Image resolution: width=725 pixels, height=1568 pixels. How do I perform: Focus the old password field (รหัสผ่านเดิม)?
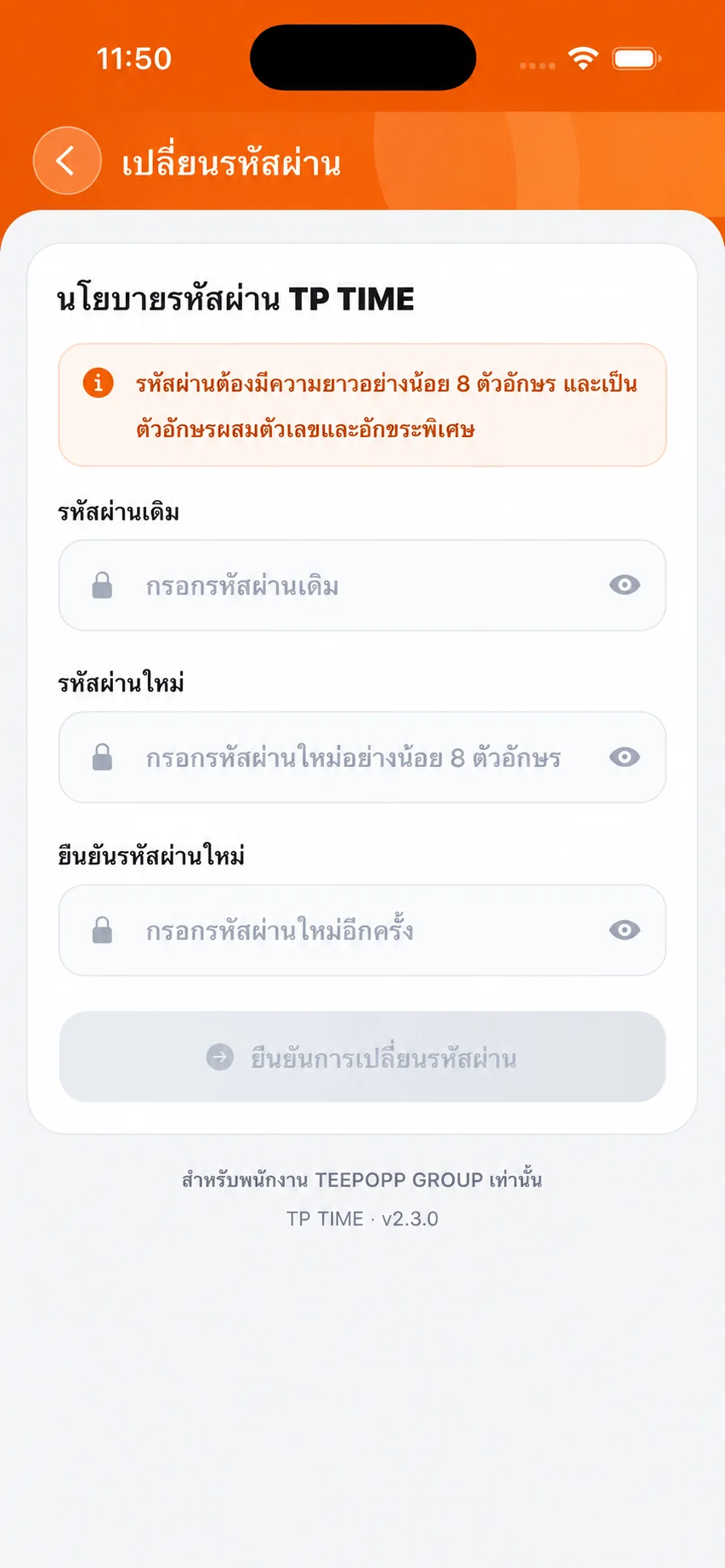click(362, 585)
